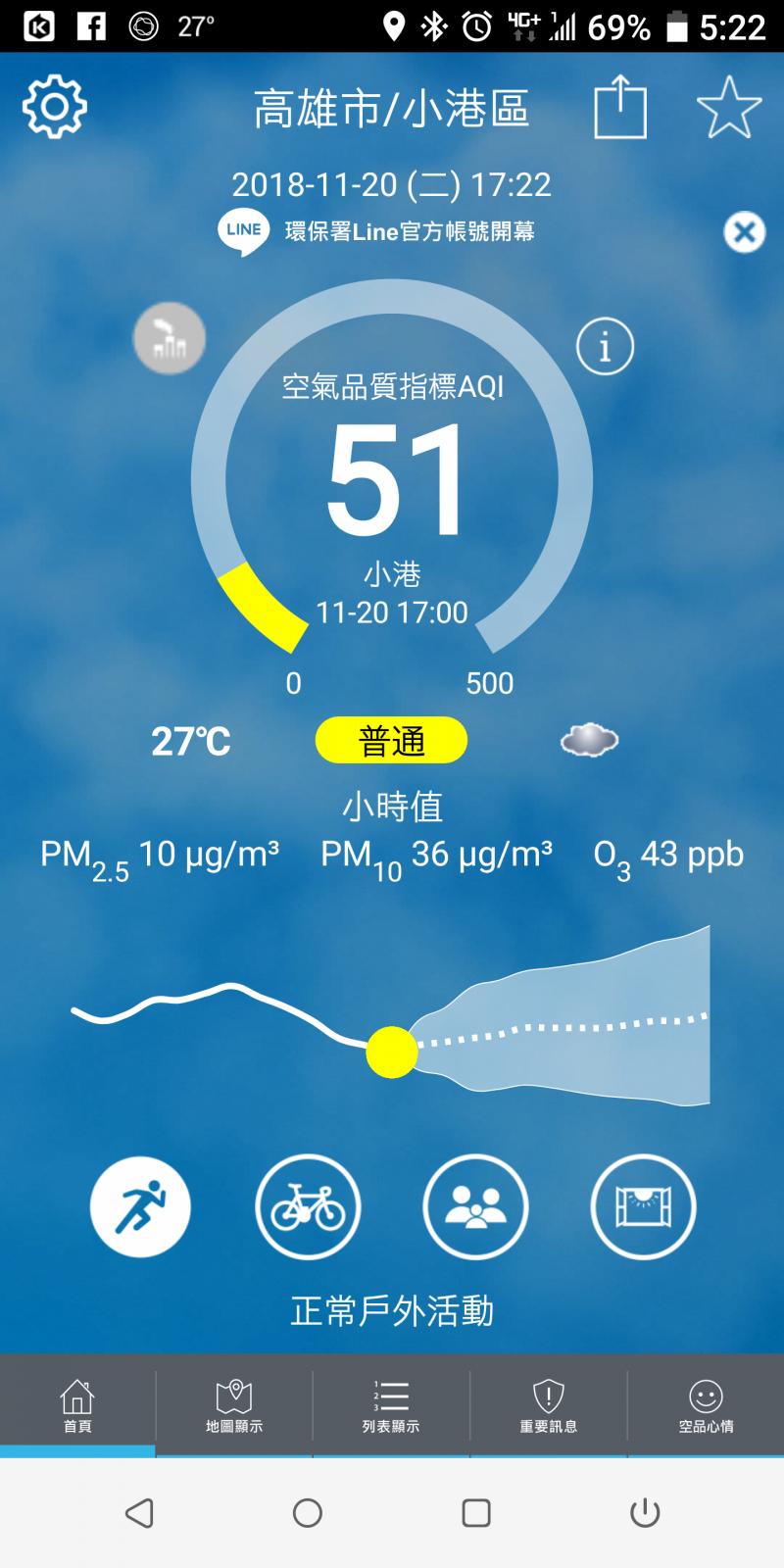The height and width of the screenshot is (1568, 784).
Task: Select the running activity icon
Action: coord(140,1206)
